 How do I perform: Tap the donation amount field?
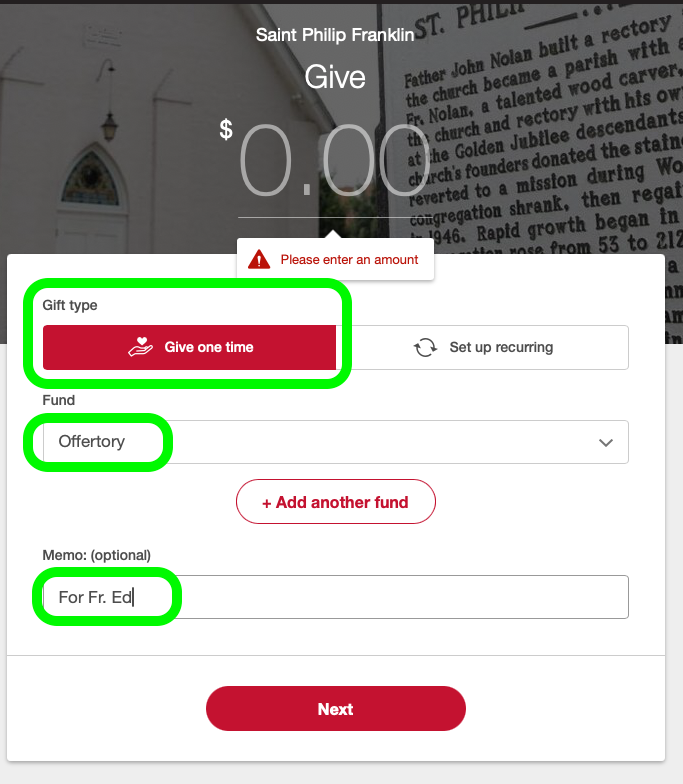(x=335, y=163)
